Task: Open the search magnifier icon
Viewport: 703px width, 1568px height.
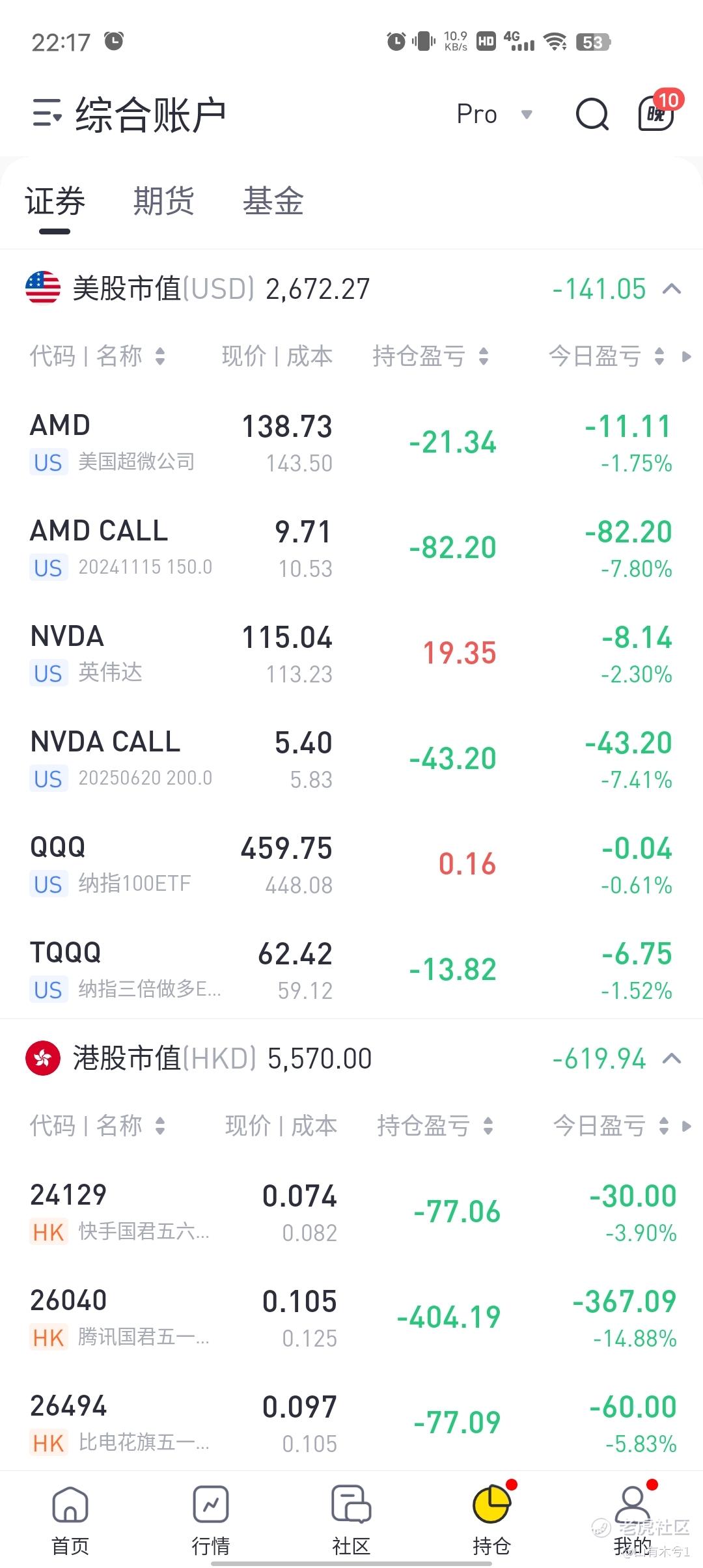Action: pyautogui.click(x=592, y=115)
